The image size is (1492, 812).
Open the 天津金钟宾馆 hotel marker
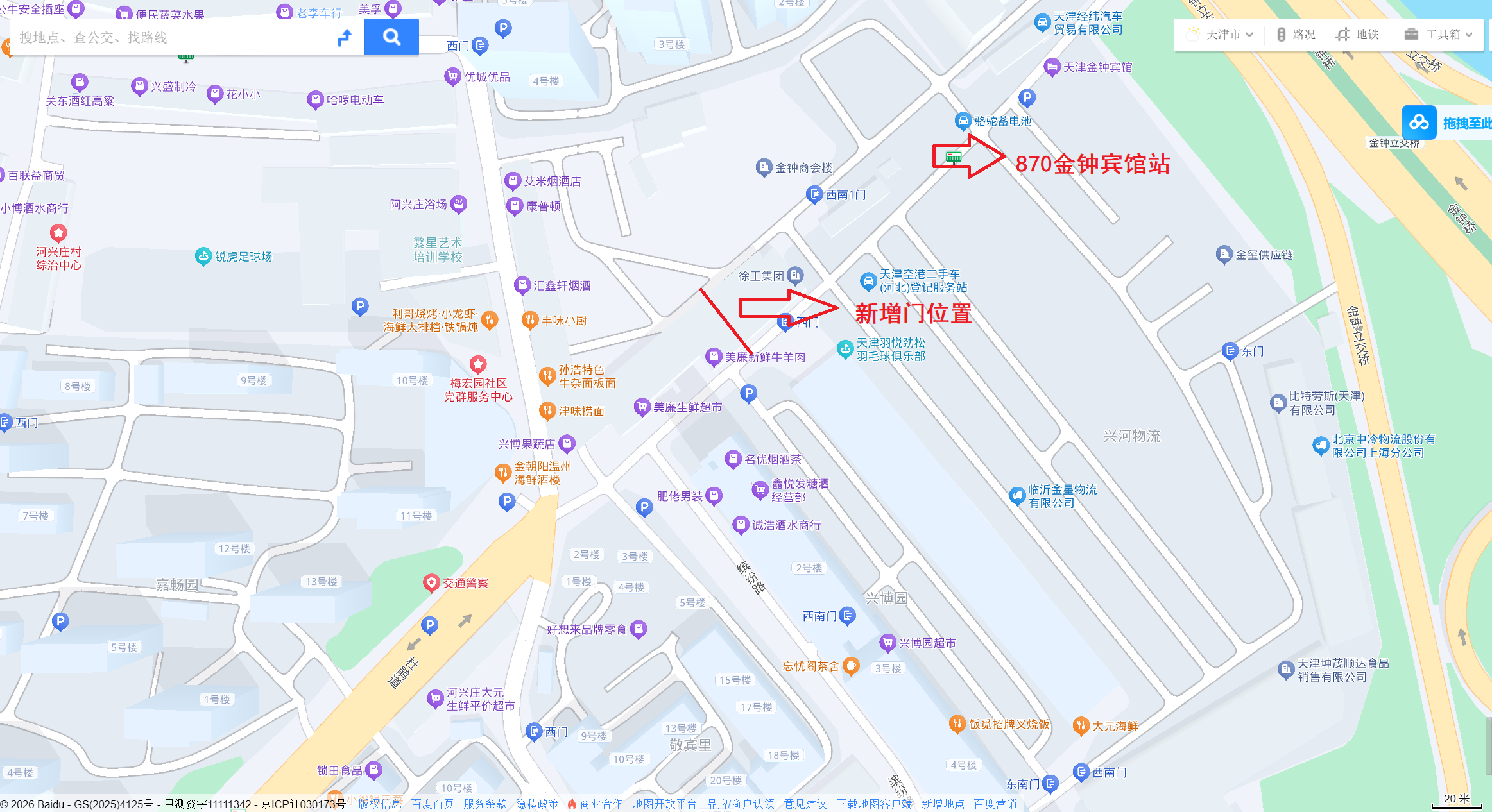click(x=1052, y=67)
